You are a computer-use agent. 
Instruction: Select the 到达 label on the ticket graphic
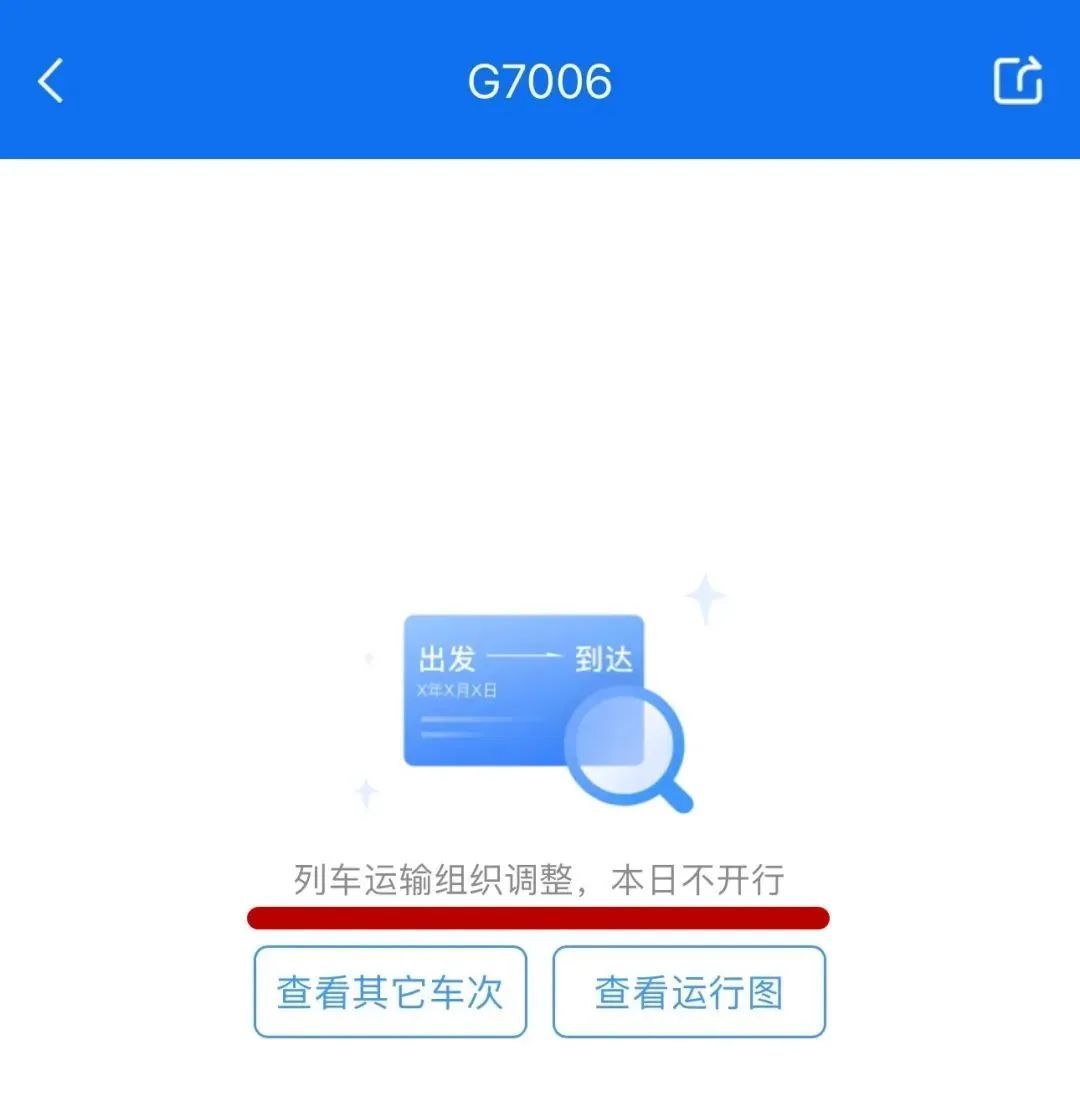coord(605,658)
